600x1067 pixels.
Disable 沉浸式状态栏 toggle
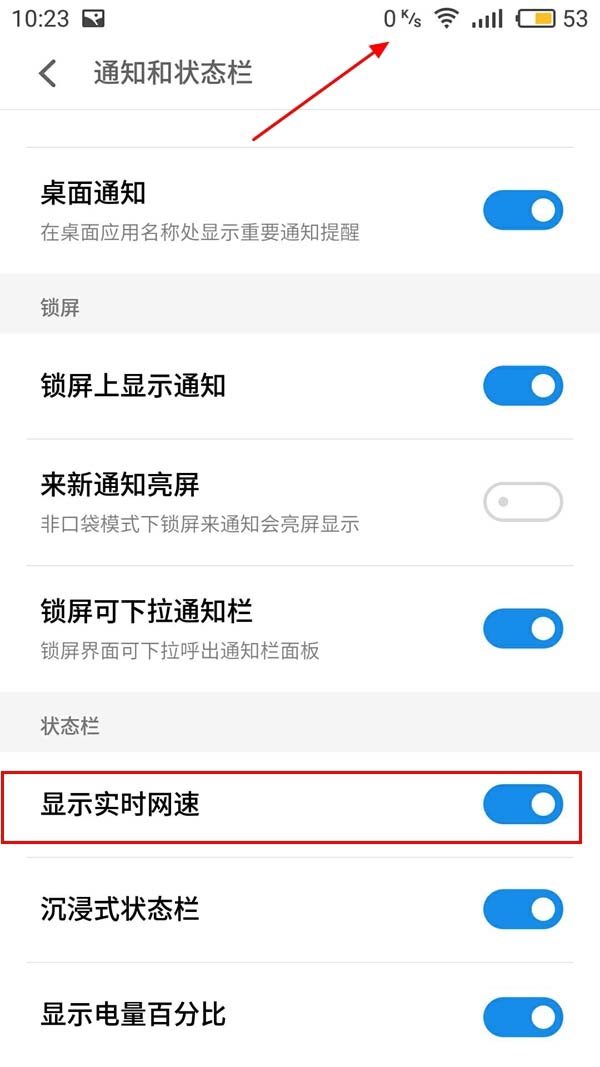(x=523, y=909)
